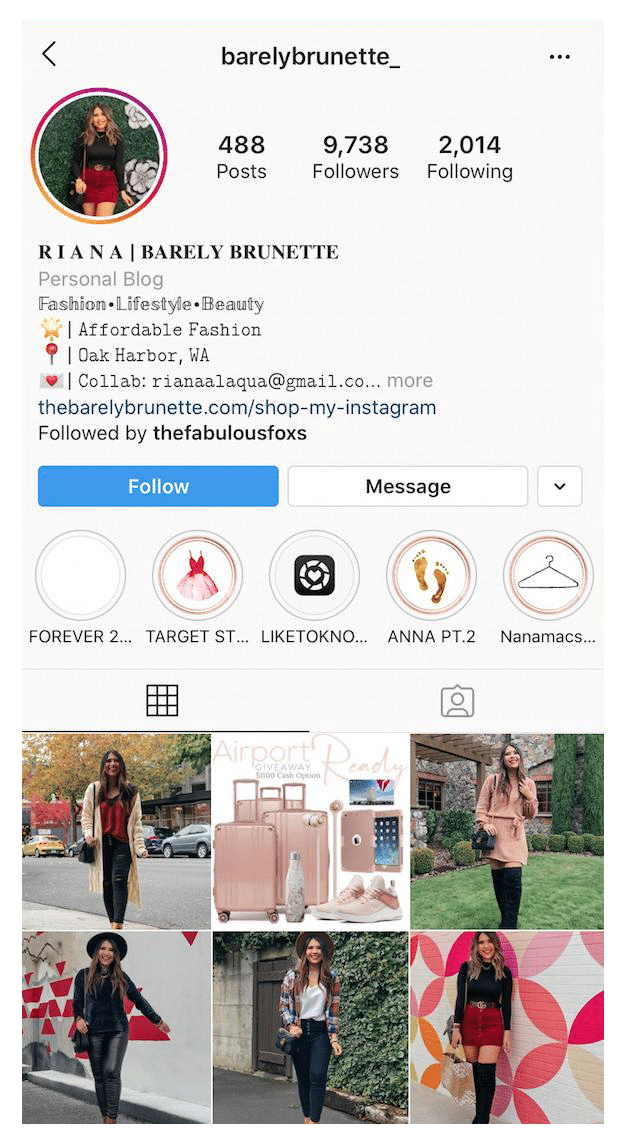The width and height of the screenshot is (622, 1146).
Task: Expand suggested accounts dropdown arrow
Action: [559, 486]
